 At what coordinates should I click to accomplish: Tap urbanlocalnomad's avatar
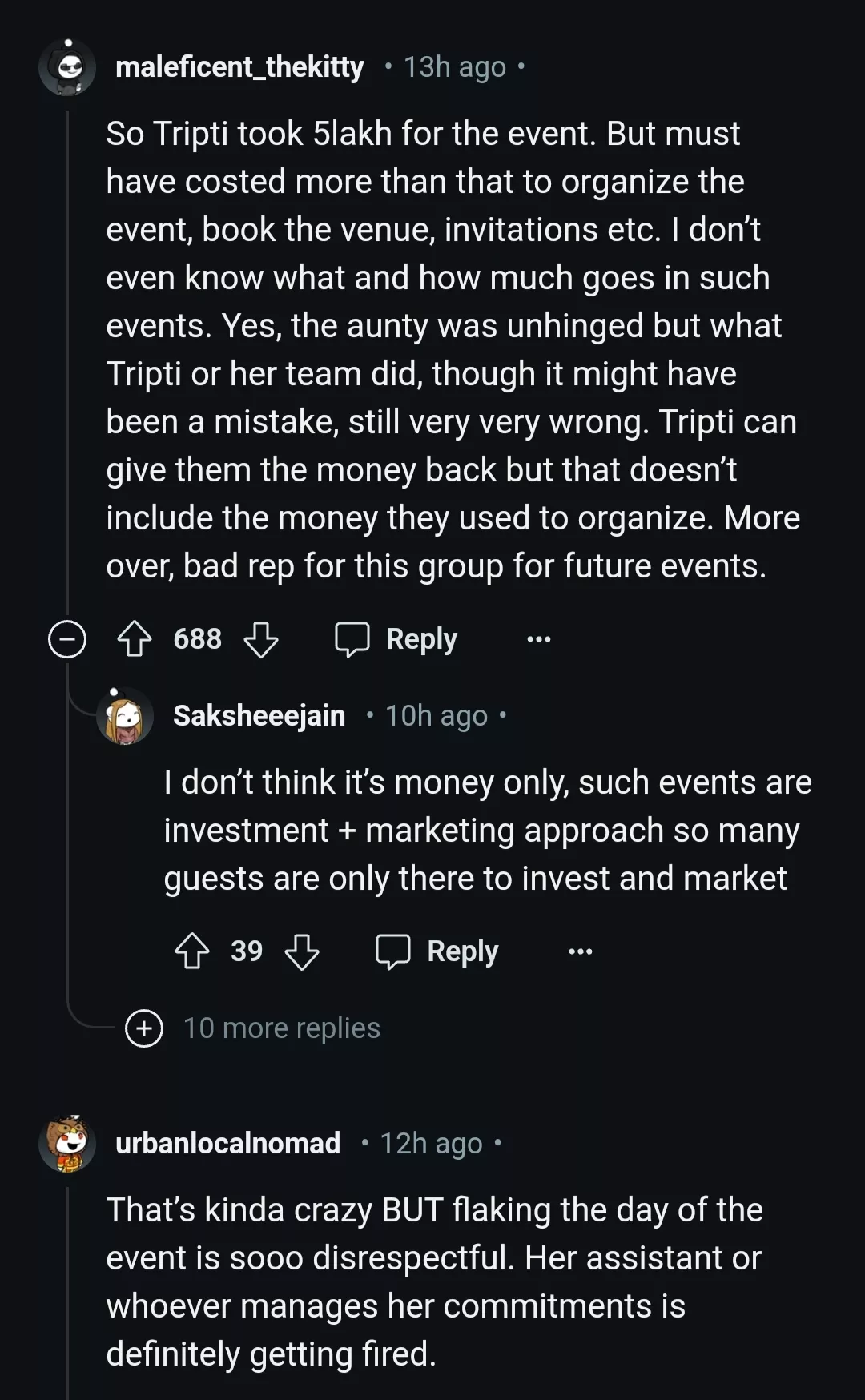click(67, 1143)
